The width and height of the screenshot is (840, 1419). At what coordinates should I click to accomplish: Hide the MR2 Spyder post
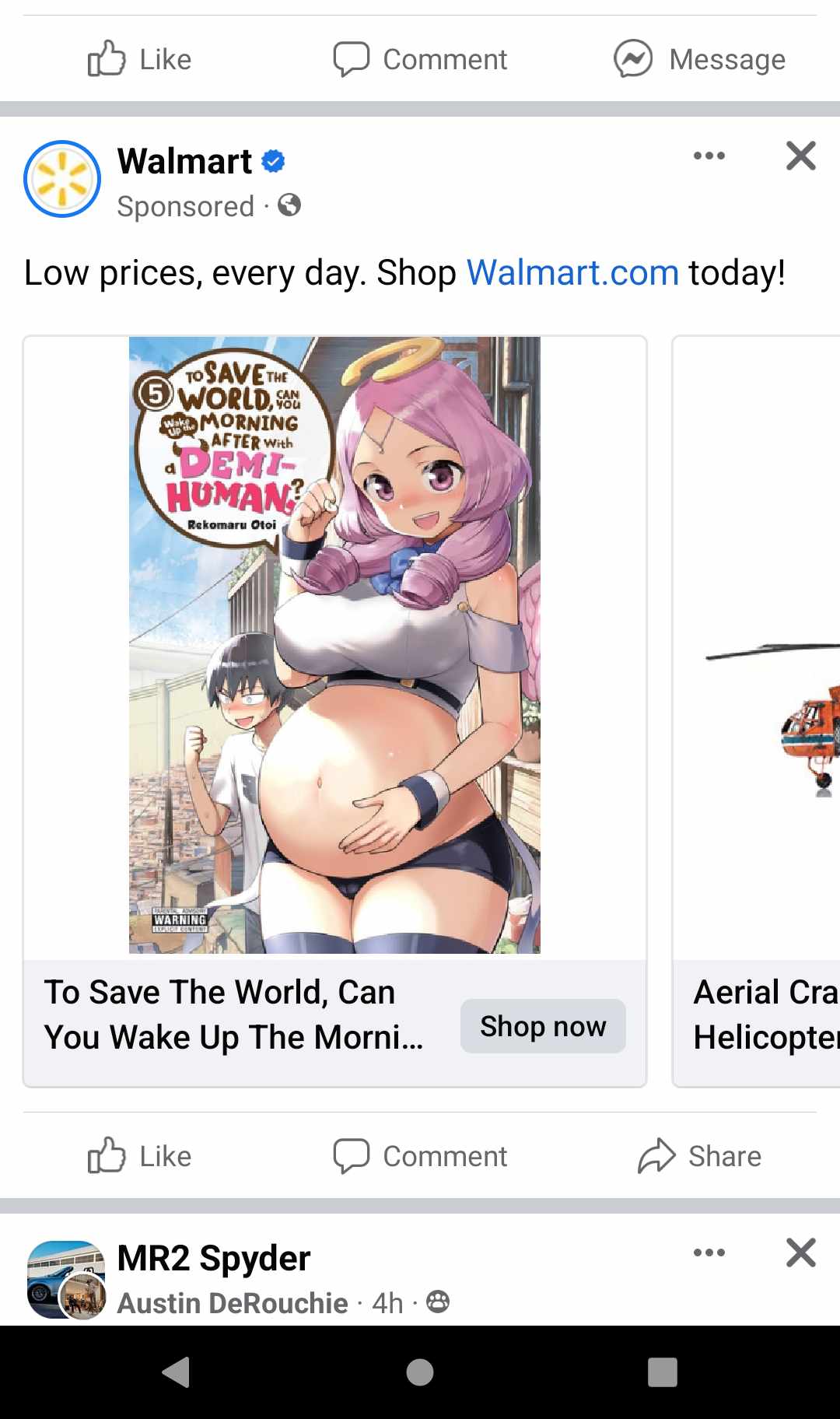point(800,1253)
